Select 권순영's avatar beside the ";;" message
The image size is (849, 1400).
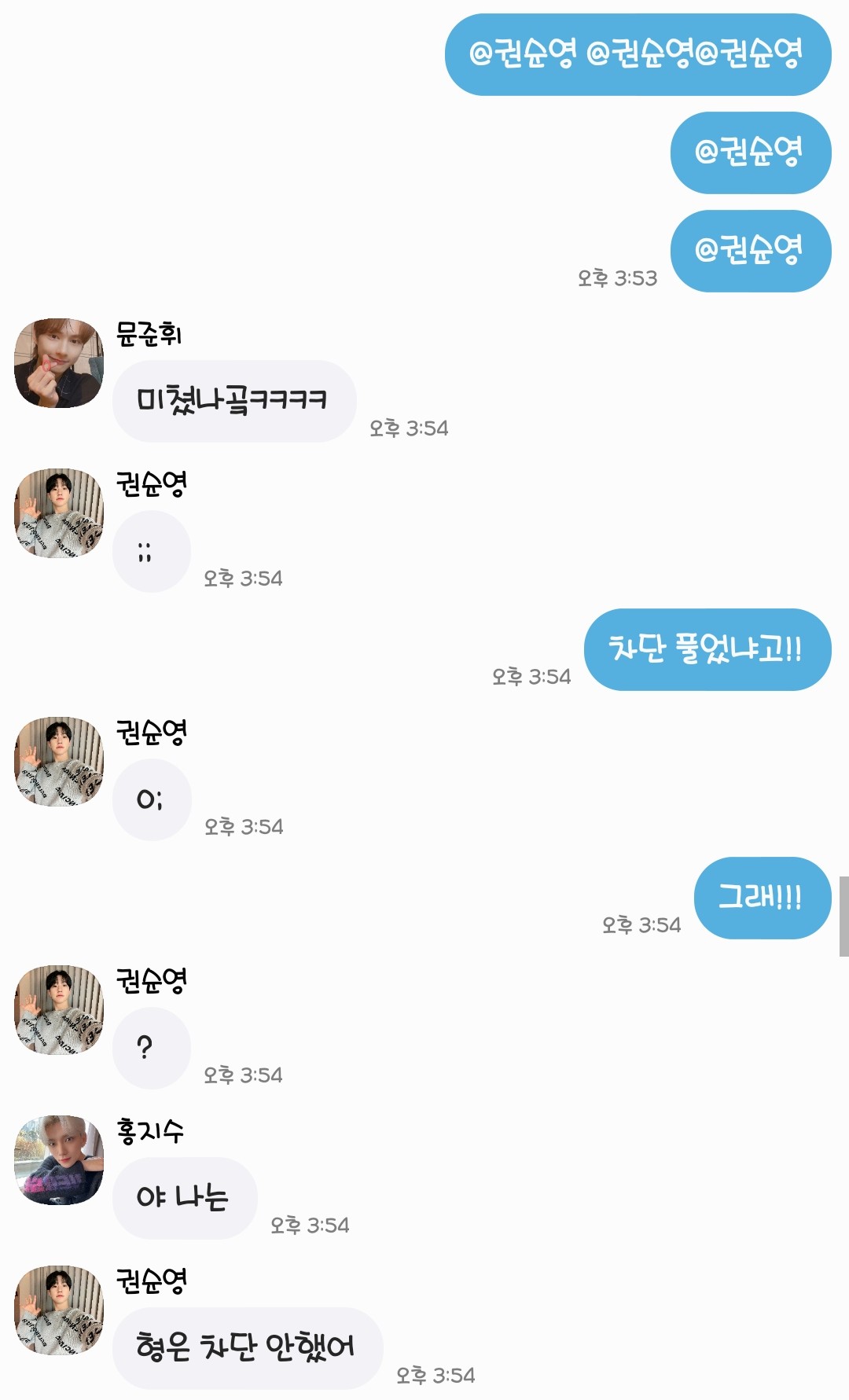click(59, 513)
